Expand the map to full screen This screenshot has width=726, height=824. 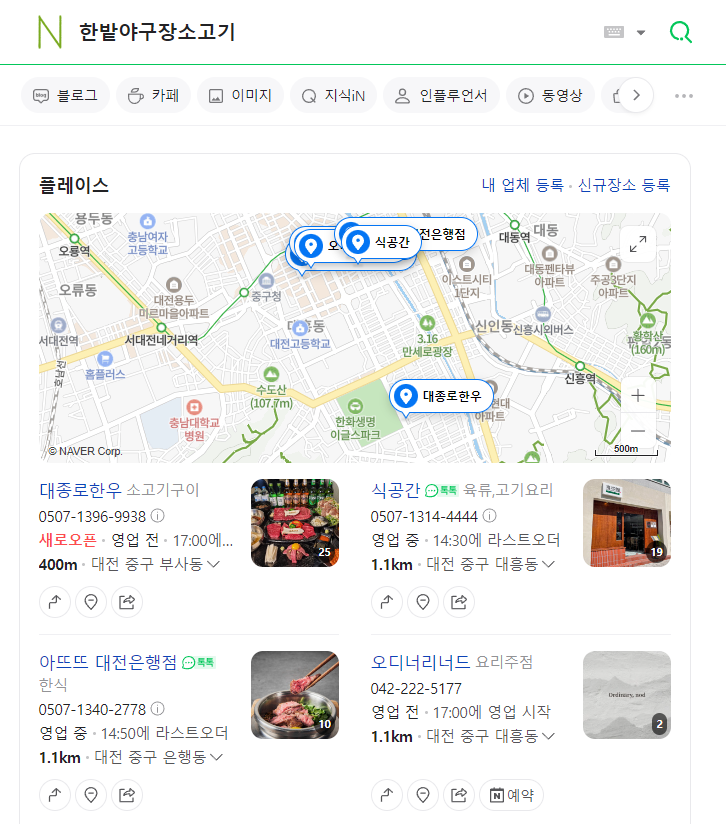pyautogui.click(x=638, y=243)
